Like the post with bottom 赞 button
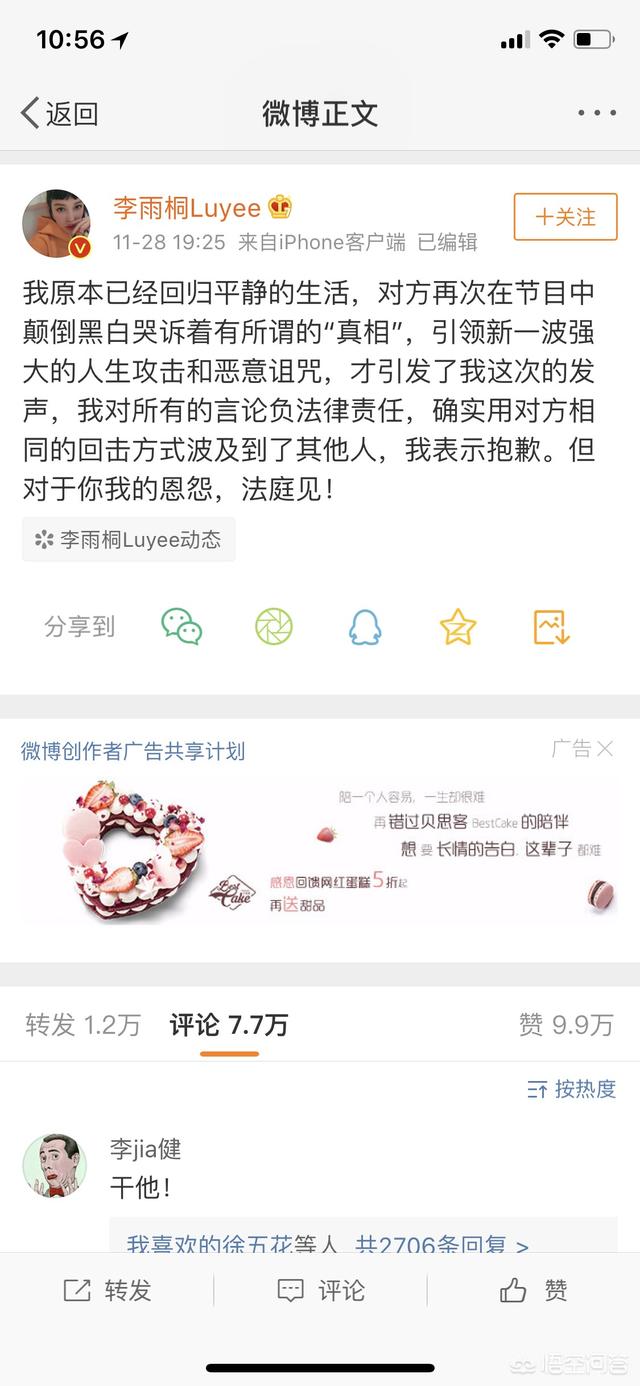Screen dimensions: 640x1386 click(x=534, y=1291)
